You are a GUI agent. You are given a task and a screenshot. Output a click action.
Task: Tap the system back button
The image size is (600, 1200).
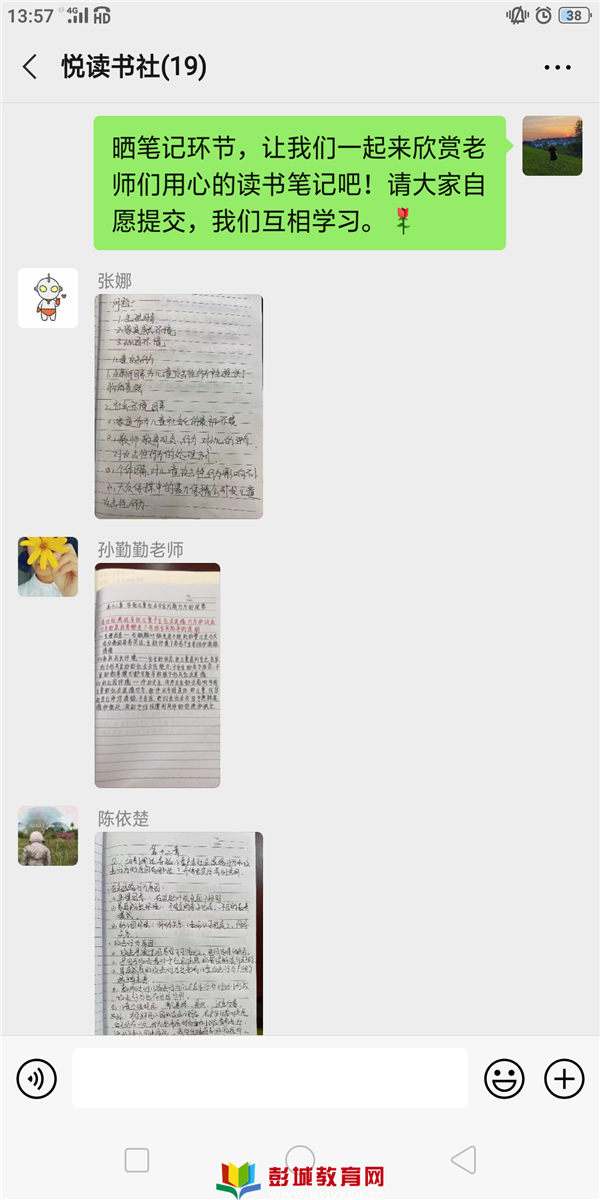coord(463,1160)
